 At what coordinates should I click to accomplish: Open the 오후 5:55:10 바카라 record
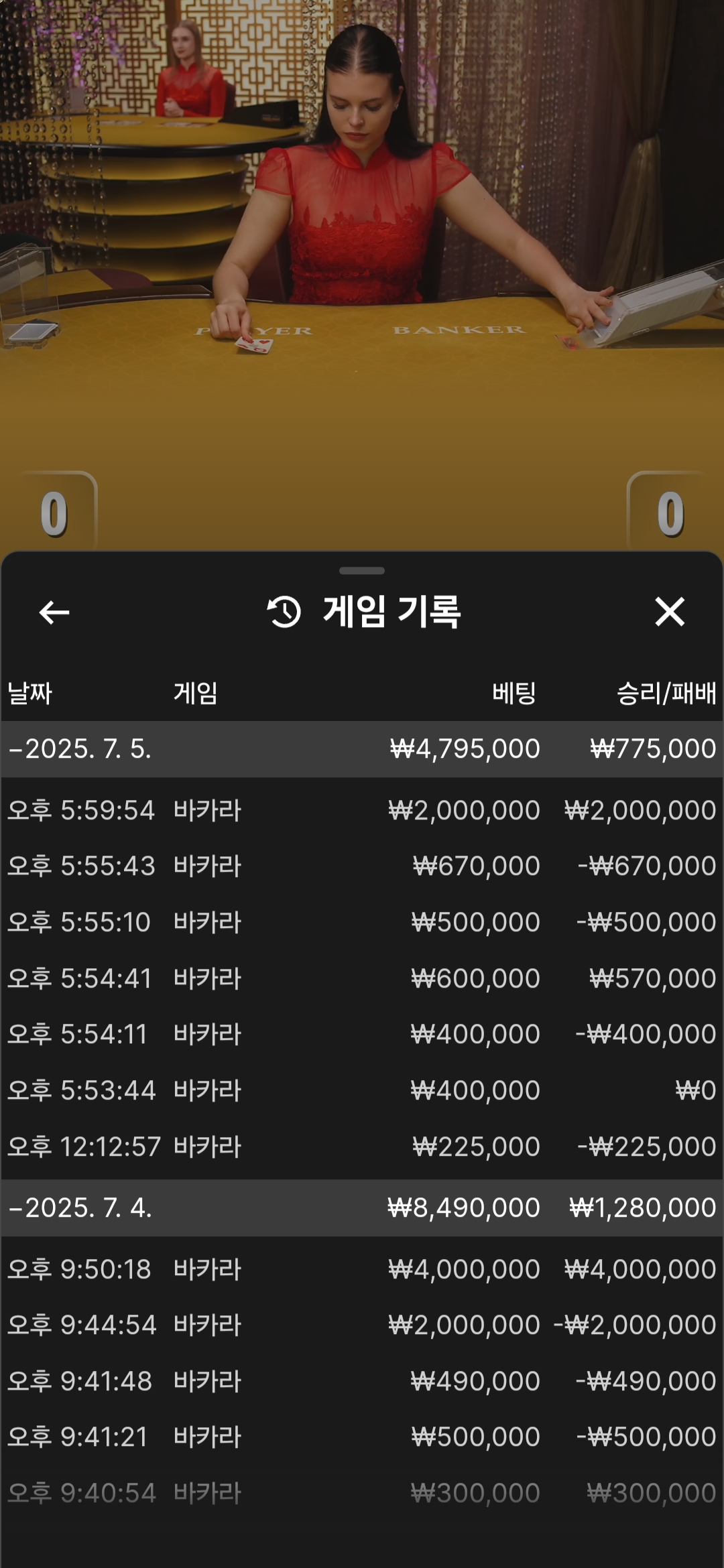362,922
